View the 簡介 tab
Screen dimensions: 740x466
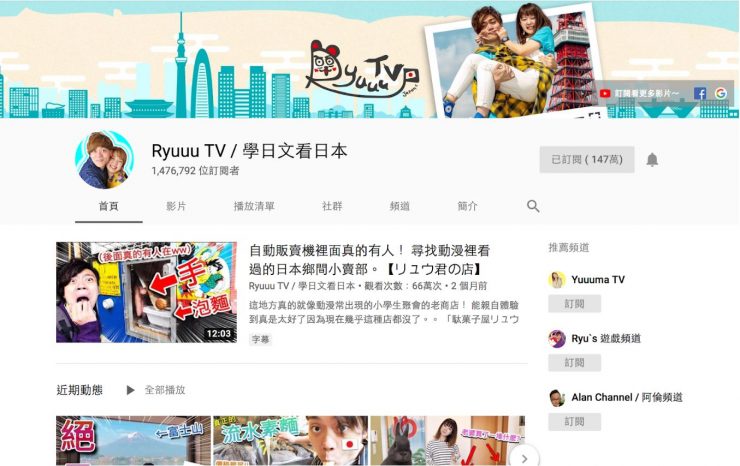pyautogui.click(x=467, y=206)
